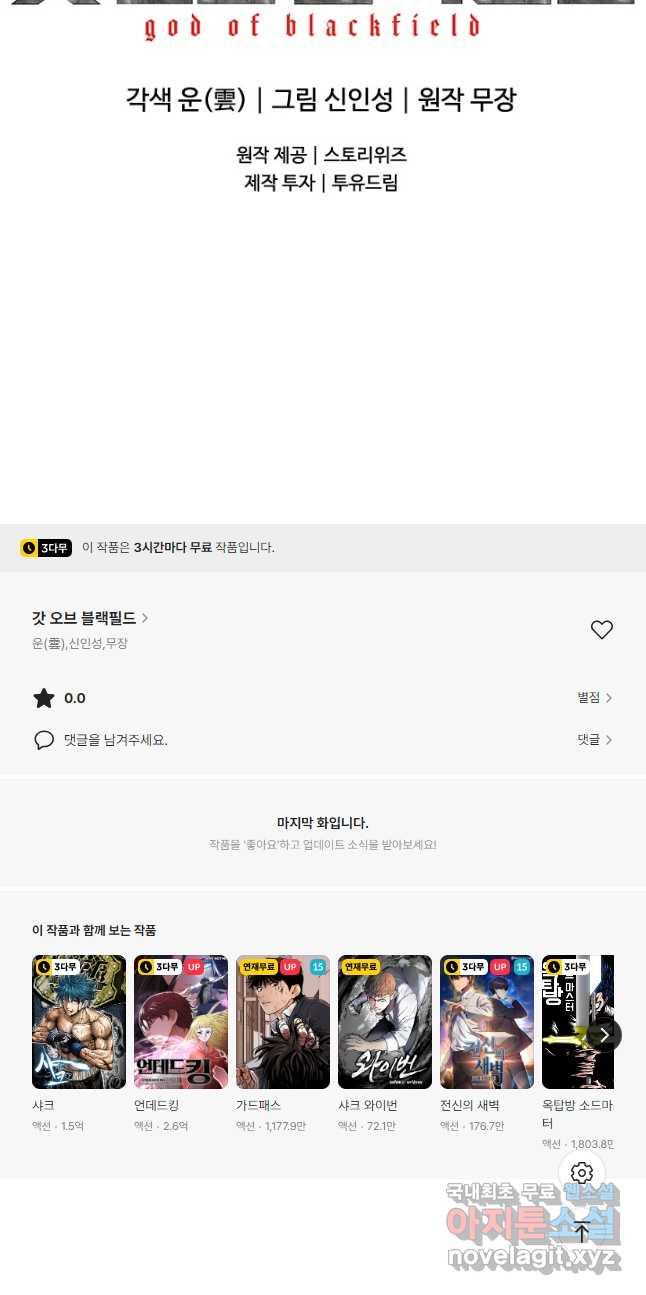
Task: Open the 샤크 와이번 webtoon card
Action: 385,1021
